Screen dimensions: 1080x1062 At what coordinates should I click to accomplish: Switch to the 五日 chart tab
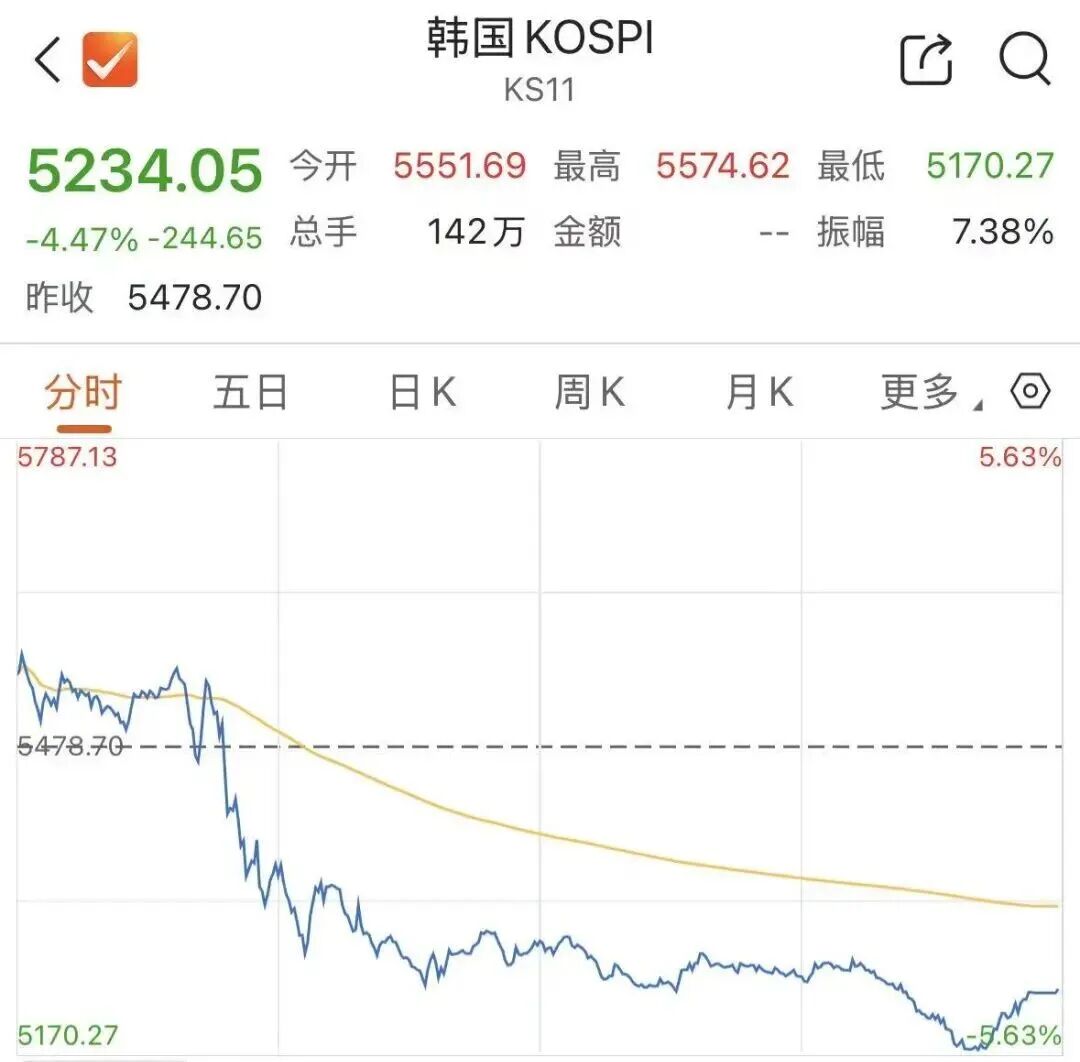click(250, 393)
